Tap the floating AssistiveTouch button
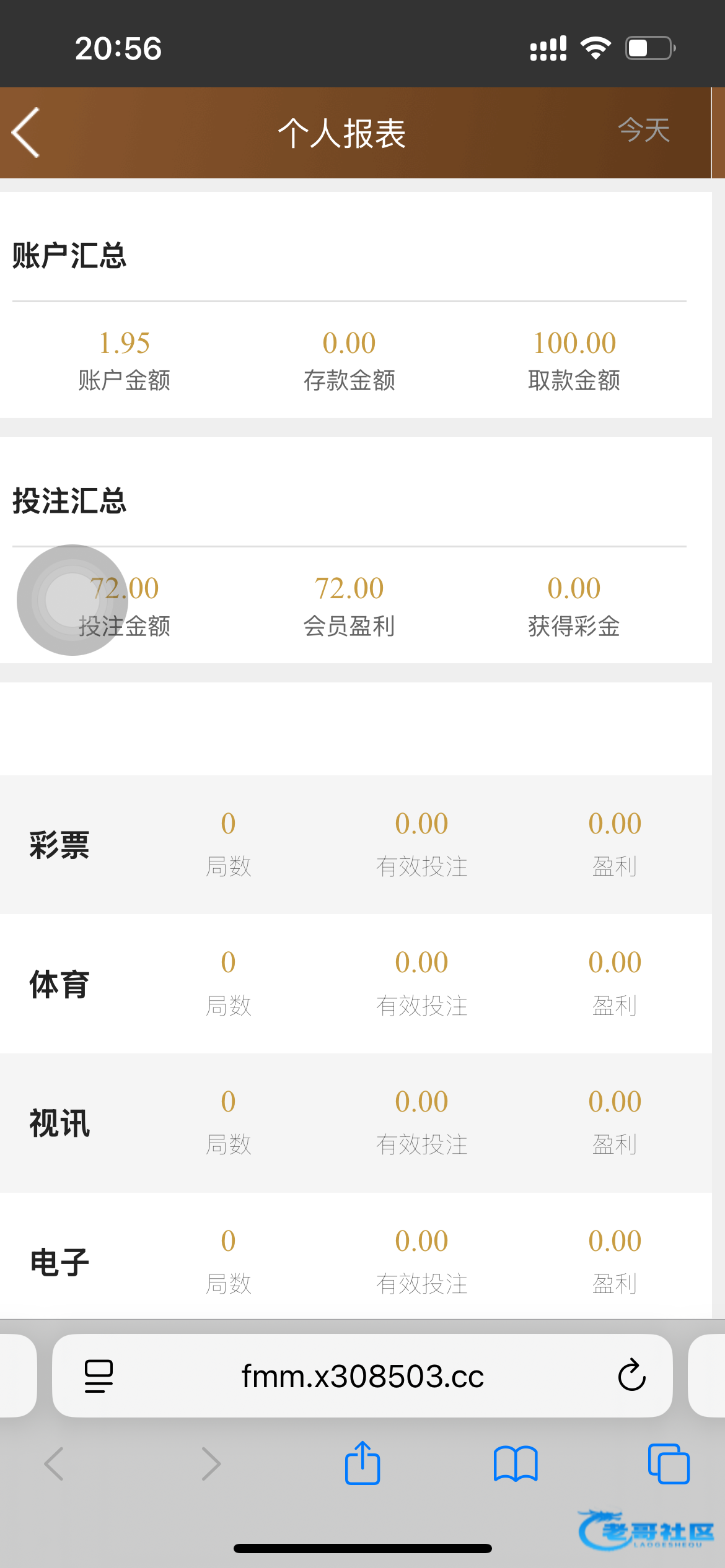Screen dimensions: 725x1568 click(x=72, y=600)
